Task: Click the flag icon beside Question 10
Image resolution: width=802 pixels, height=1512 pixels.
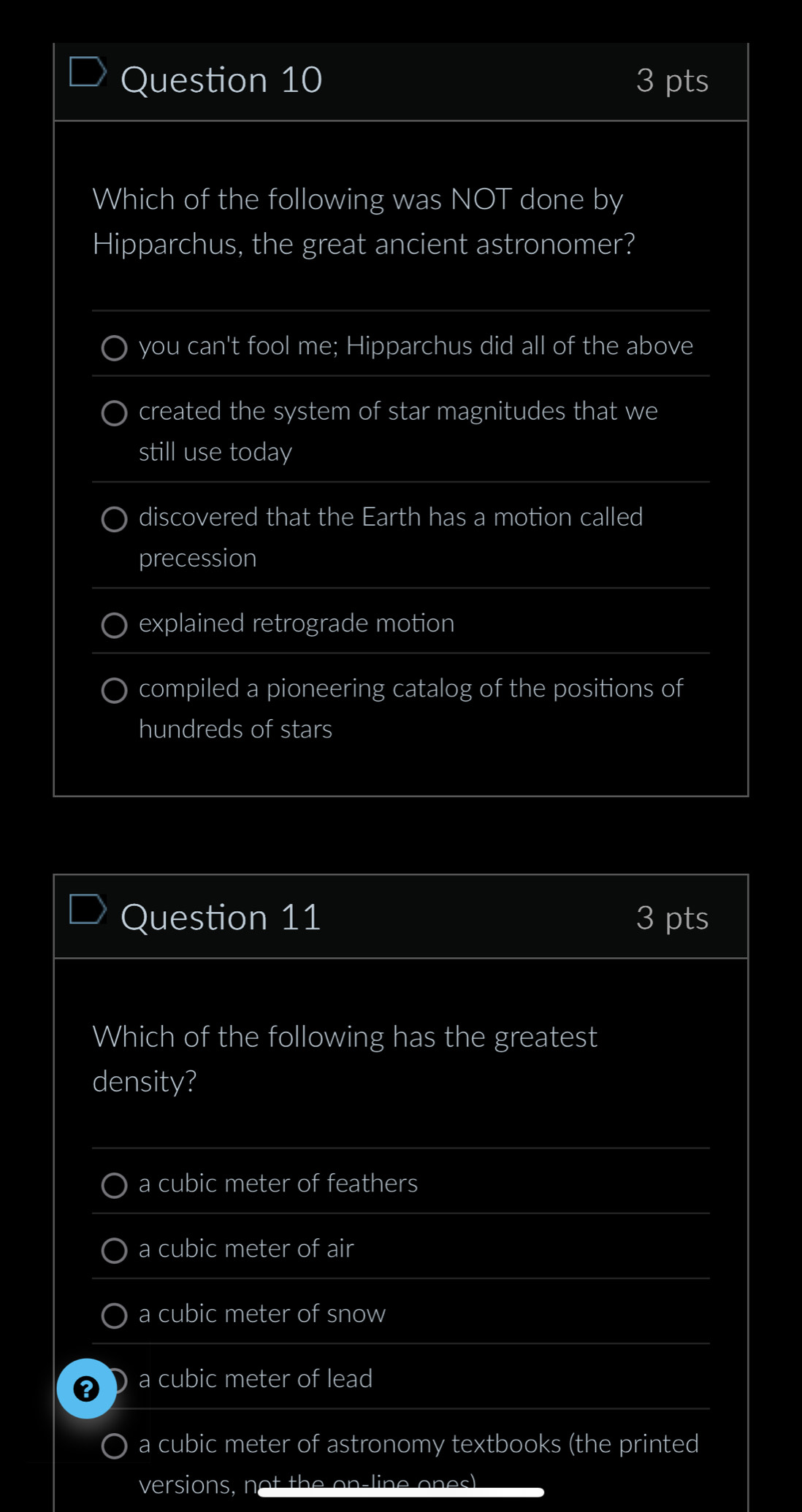Action: [x=88, y=74]
